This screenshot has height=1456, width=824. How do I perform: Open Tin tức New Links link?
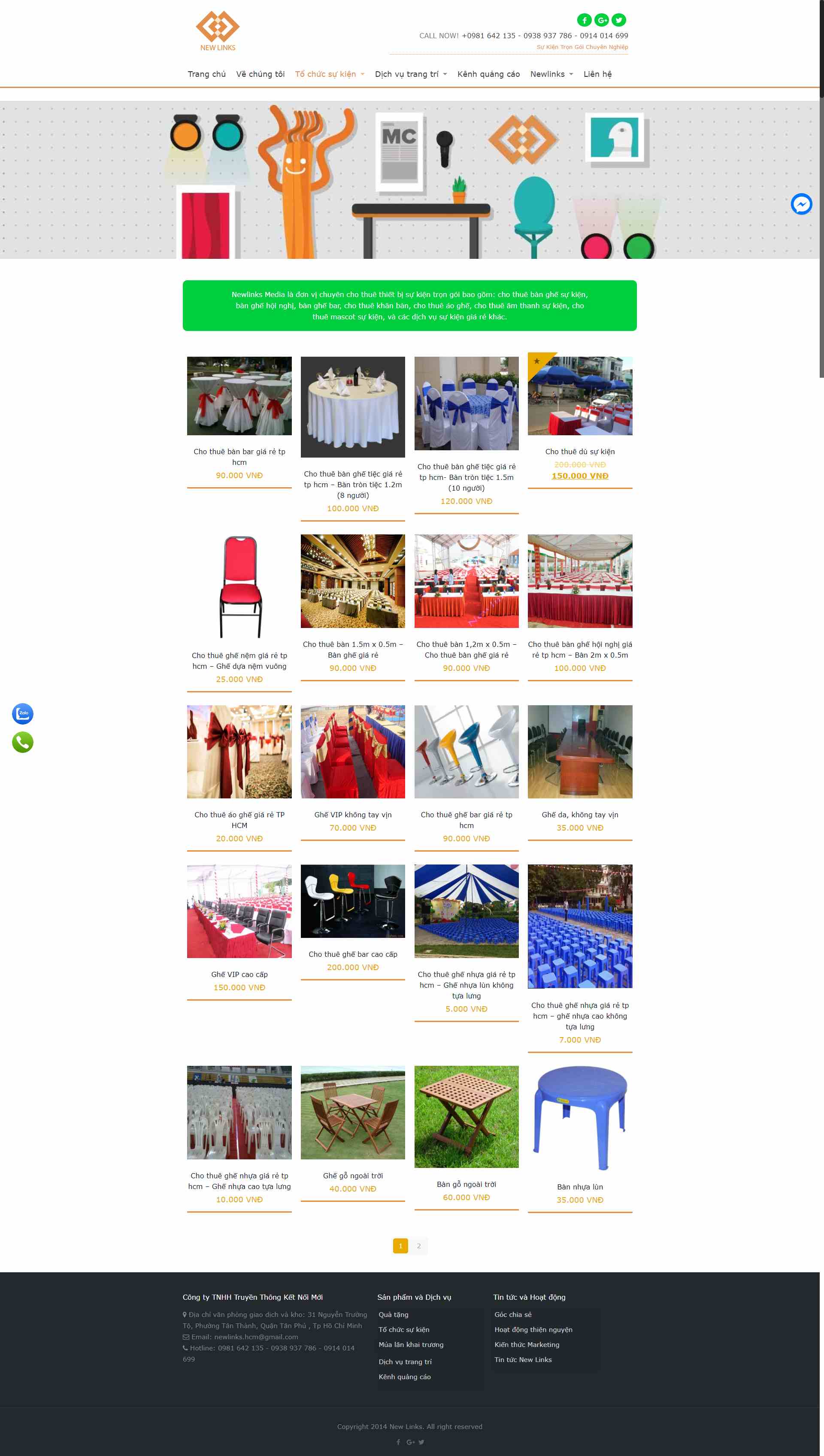(523, 1359)
